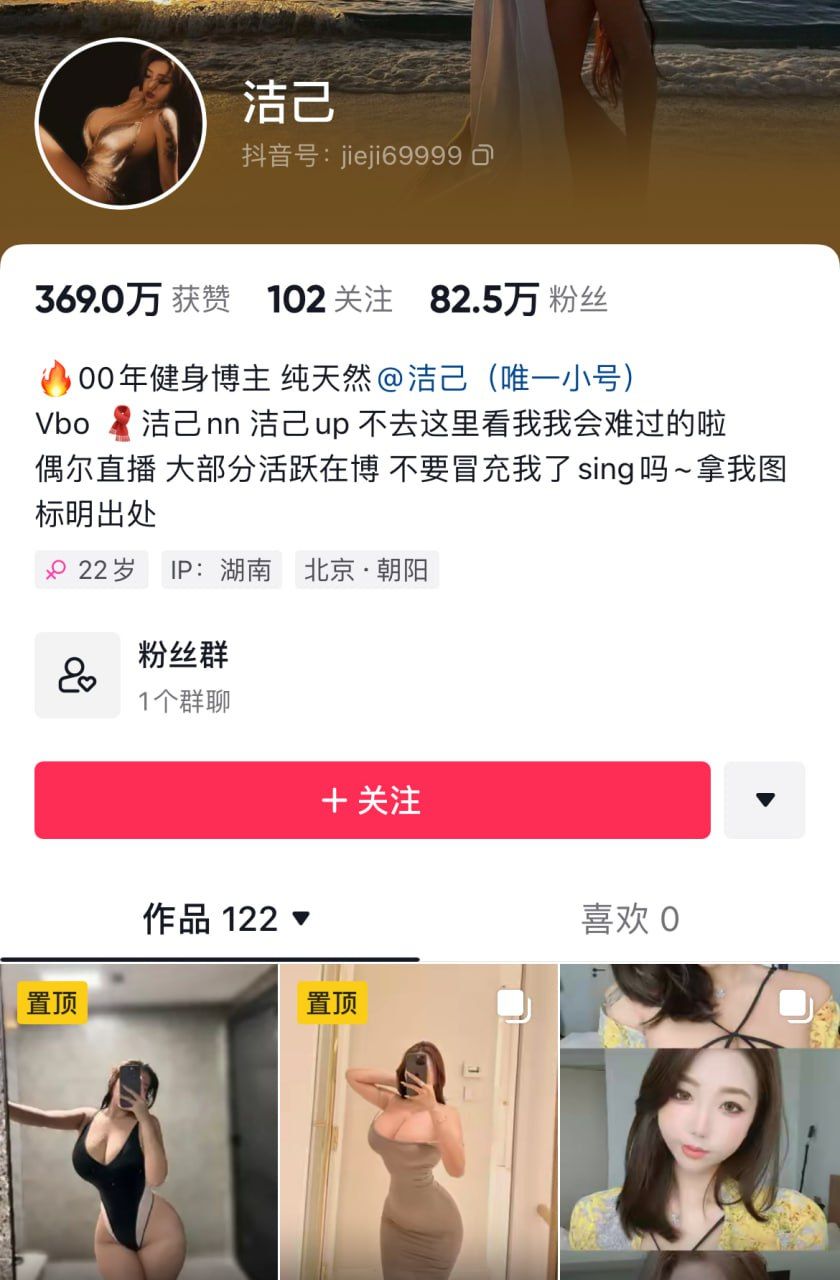Click 置顶 badge on leftmost pinned video
The width and height of the screenshot is (840, 1280).
tap(51, 1003)
